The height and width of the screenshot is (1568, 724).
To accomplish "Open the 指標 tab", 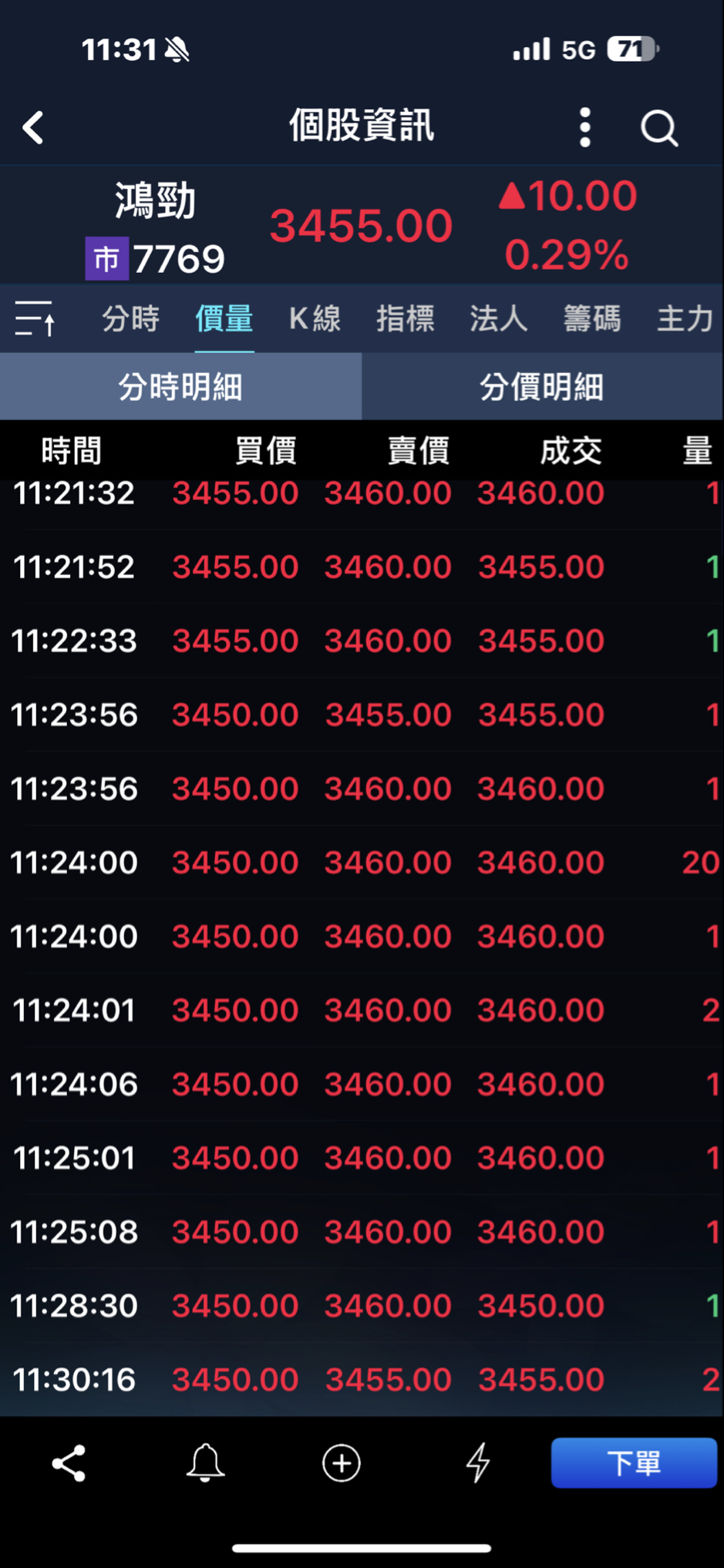I will coord(406,318).
